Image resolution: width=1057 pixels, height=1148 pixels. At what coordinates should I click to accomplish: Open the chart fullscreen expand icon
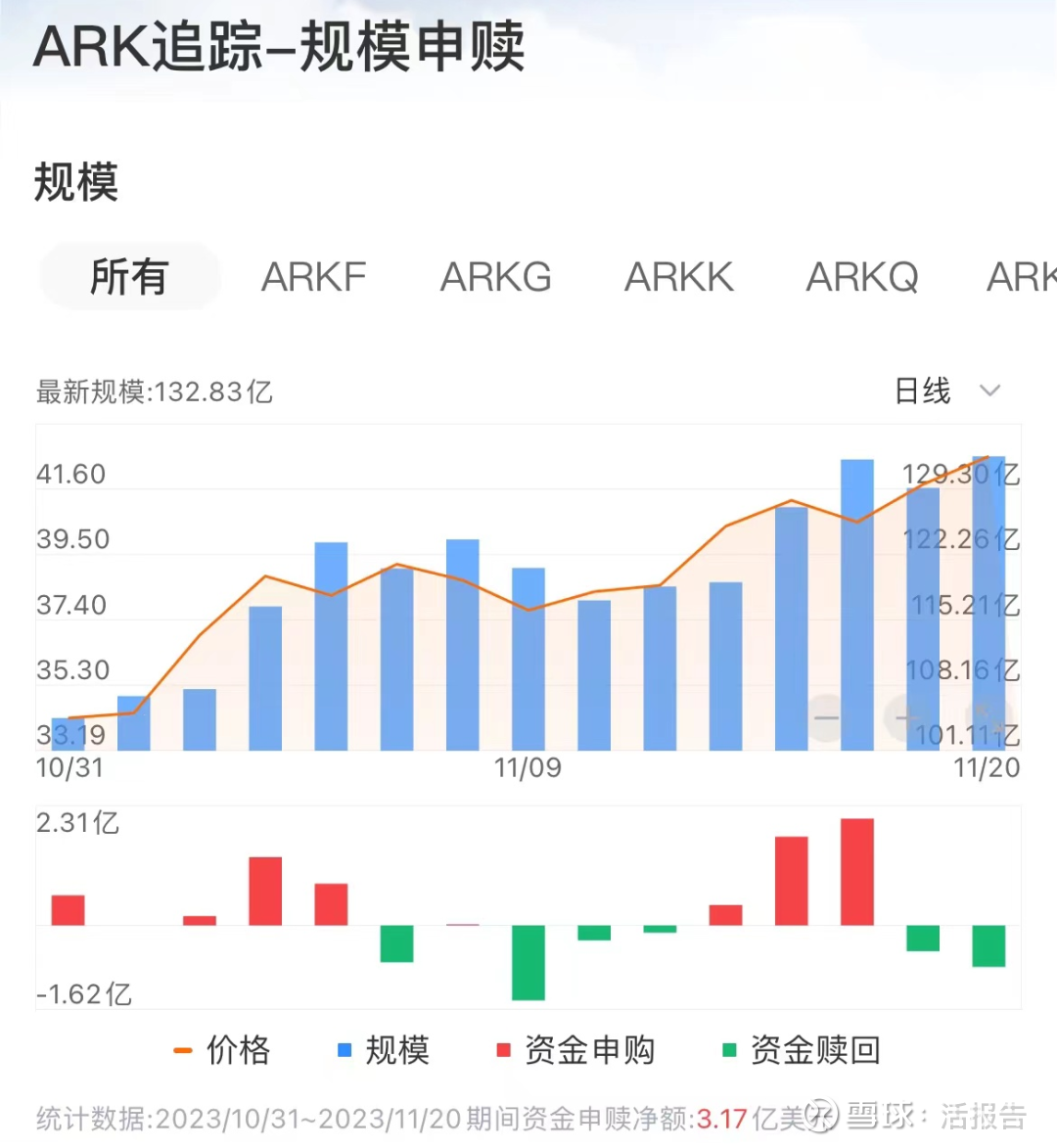point(988,717)
